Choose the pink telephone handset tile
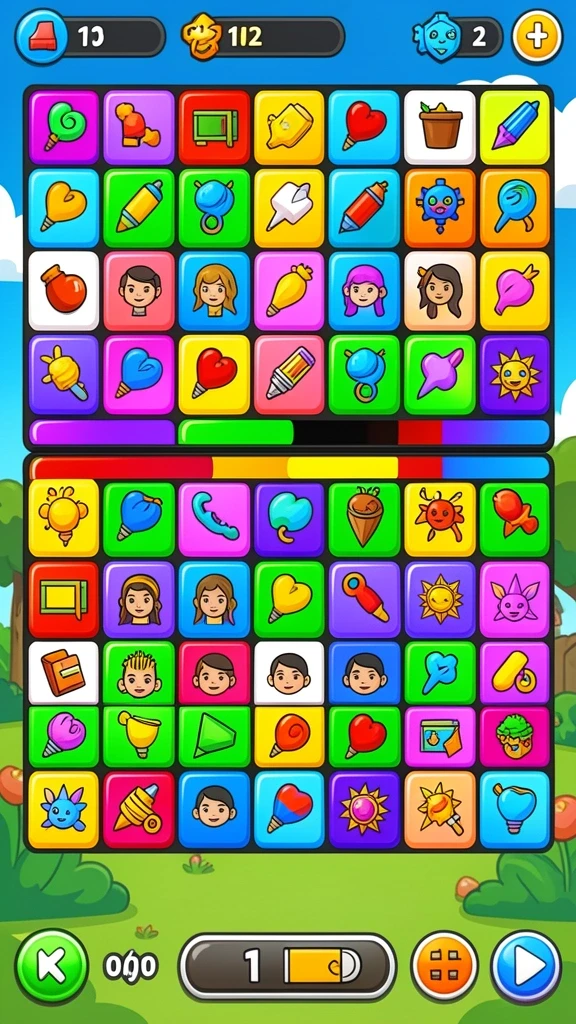The height and width of the screenshot is (1024, 576). tap(214, 519)
